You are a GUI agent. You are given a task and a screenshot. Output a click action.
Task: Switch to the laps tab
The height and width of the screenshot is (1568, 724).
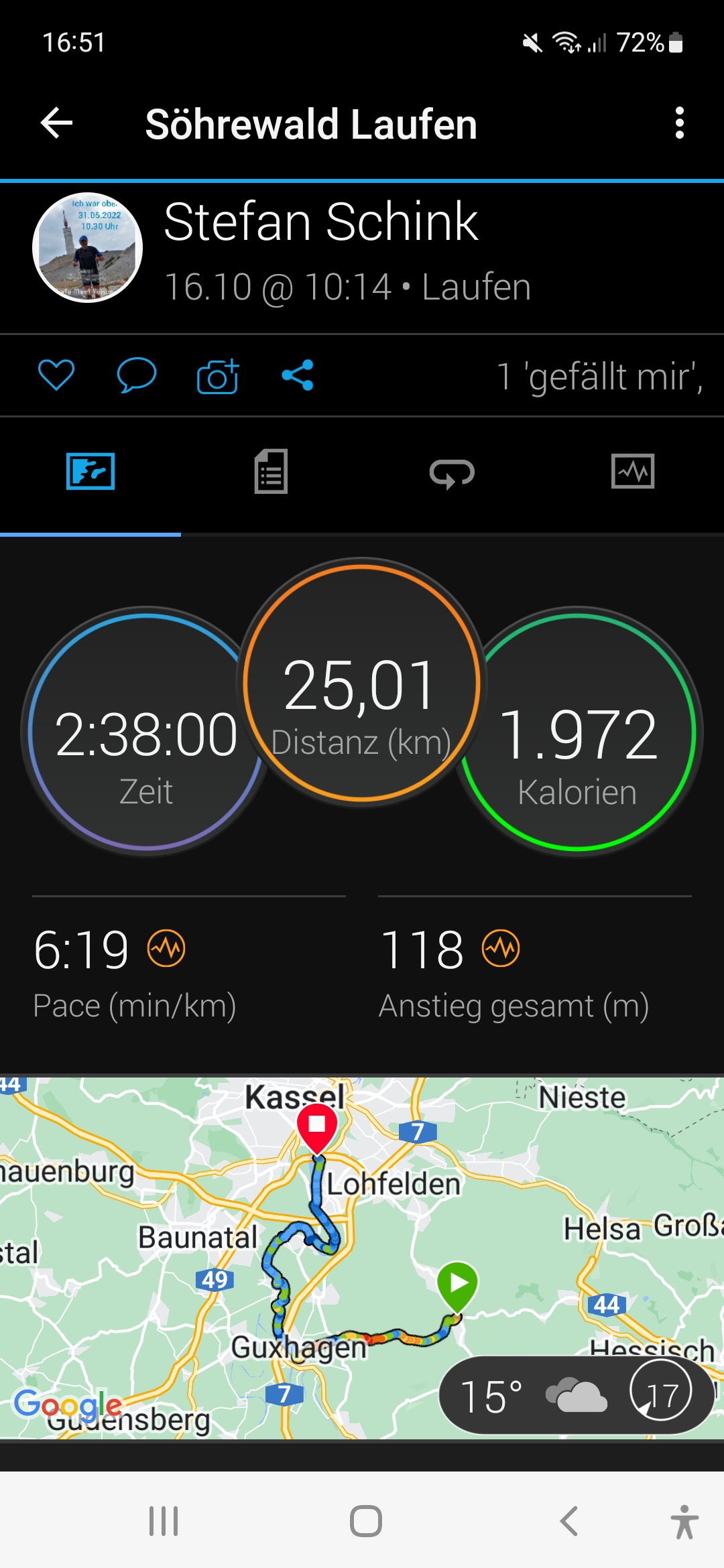point(452,473)
